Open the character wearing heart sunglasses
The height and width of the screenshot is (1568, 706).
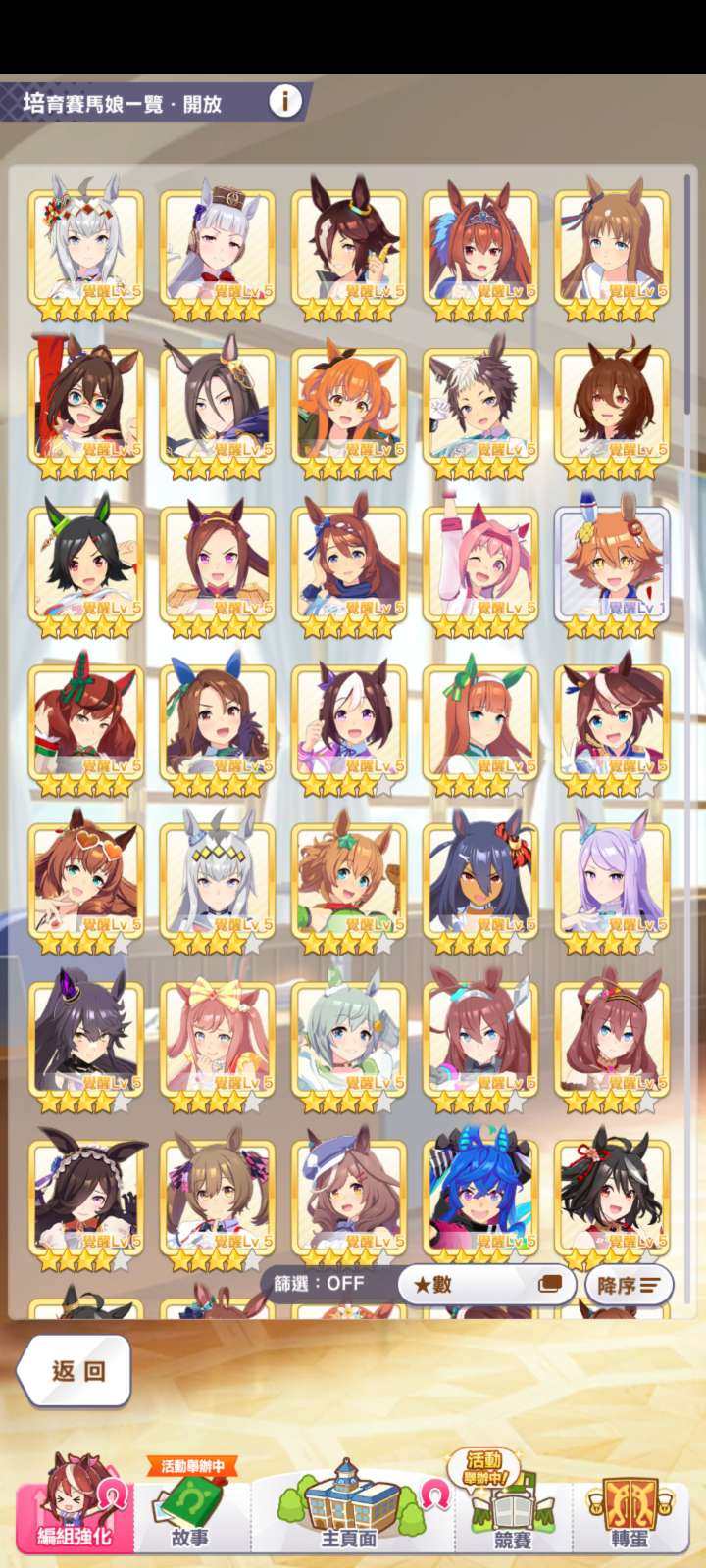(86, 883)
